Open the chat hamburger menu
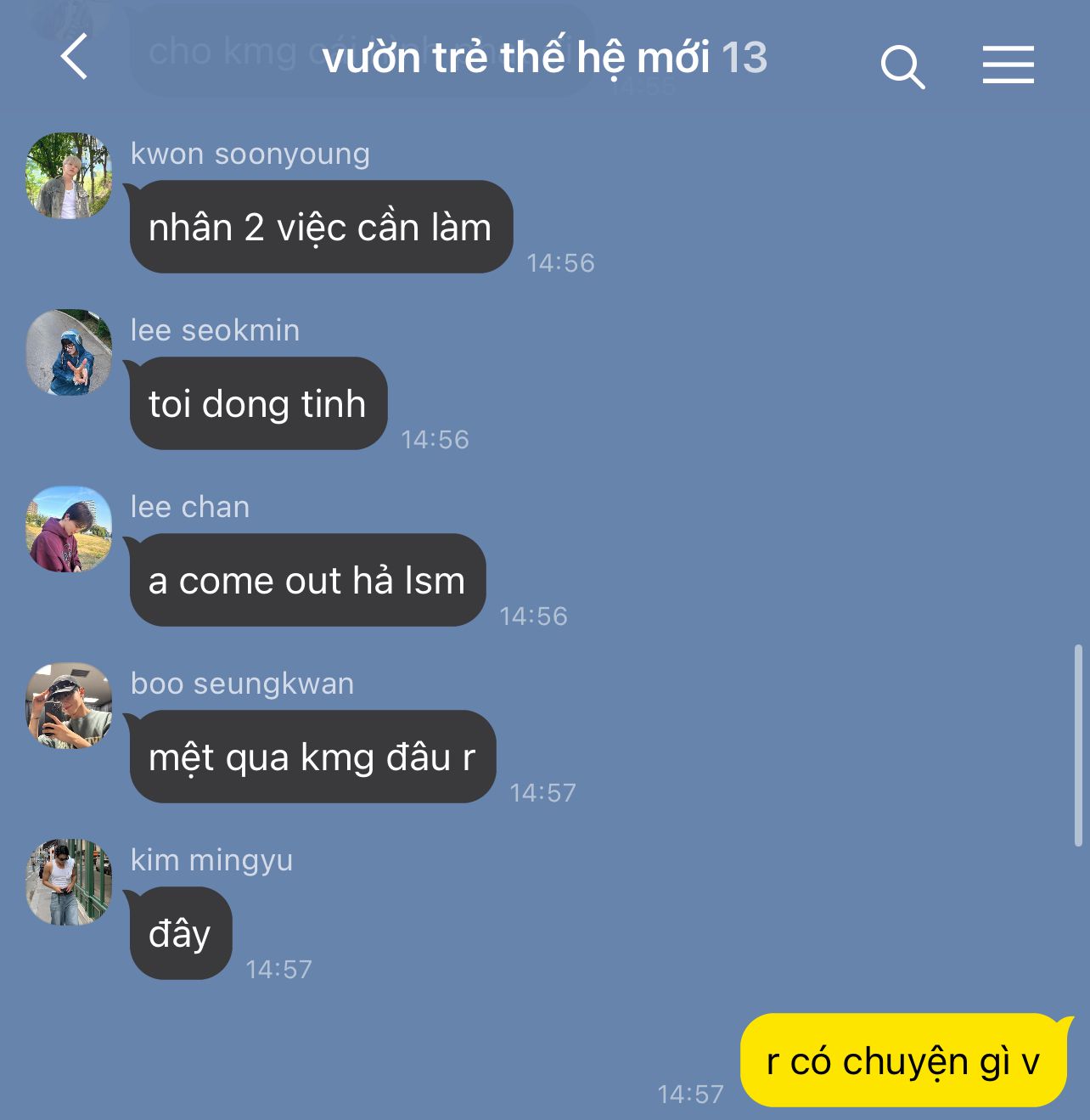1090x1120 pixels. tap(1008, 65)
